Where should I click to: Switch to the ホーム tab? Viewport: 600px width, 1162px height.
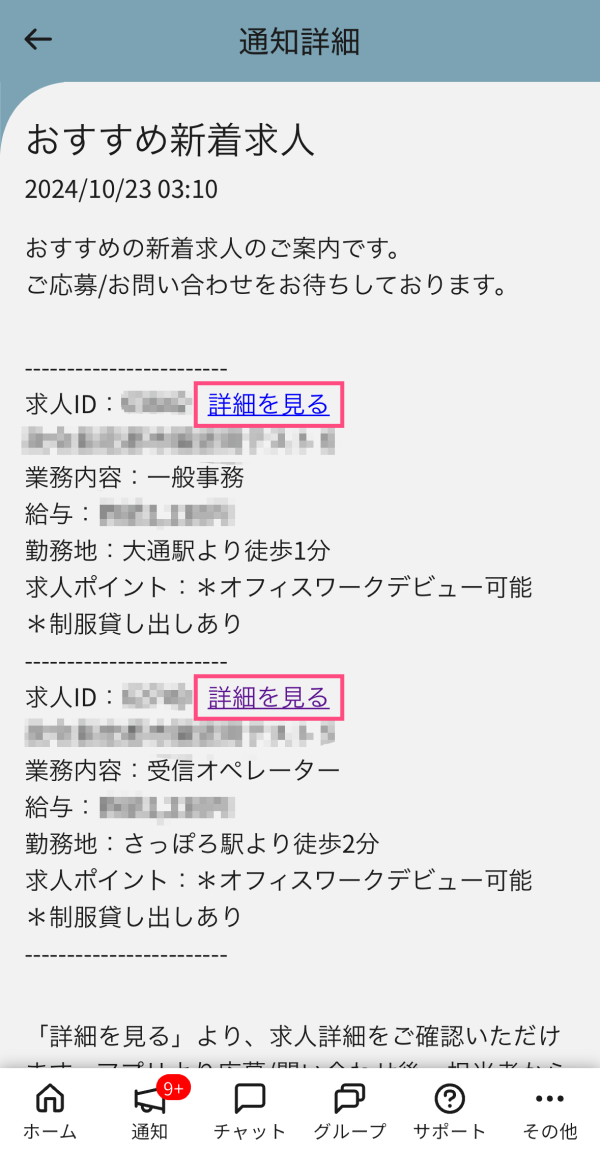coord(50,1111)
